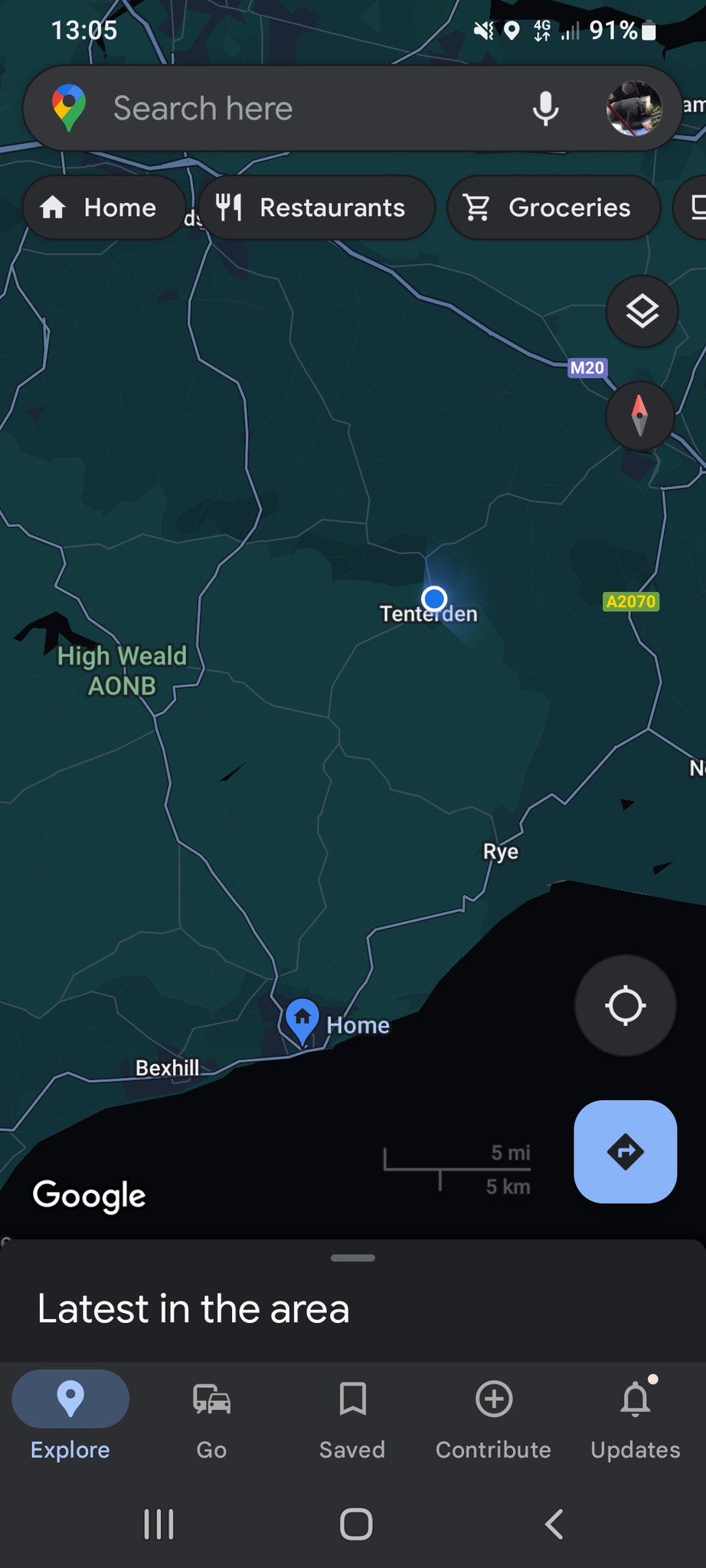Screen dimensions: 706x1568
Task: Open the map layers selector
Action: pos(642,311)
